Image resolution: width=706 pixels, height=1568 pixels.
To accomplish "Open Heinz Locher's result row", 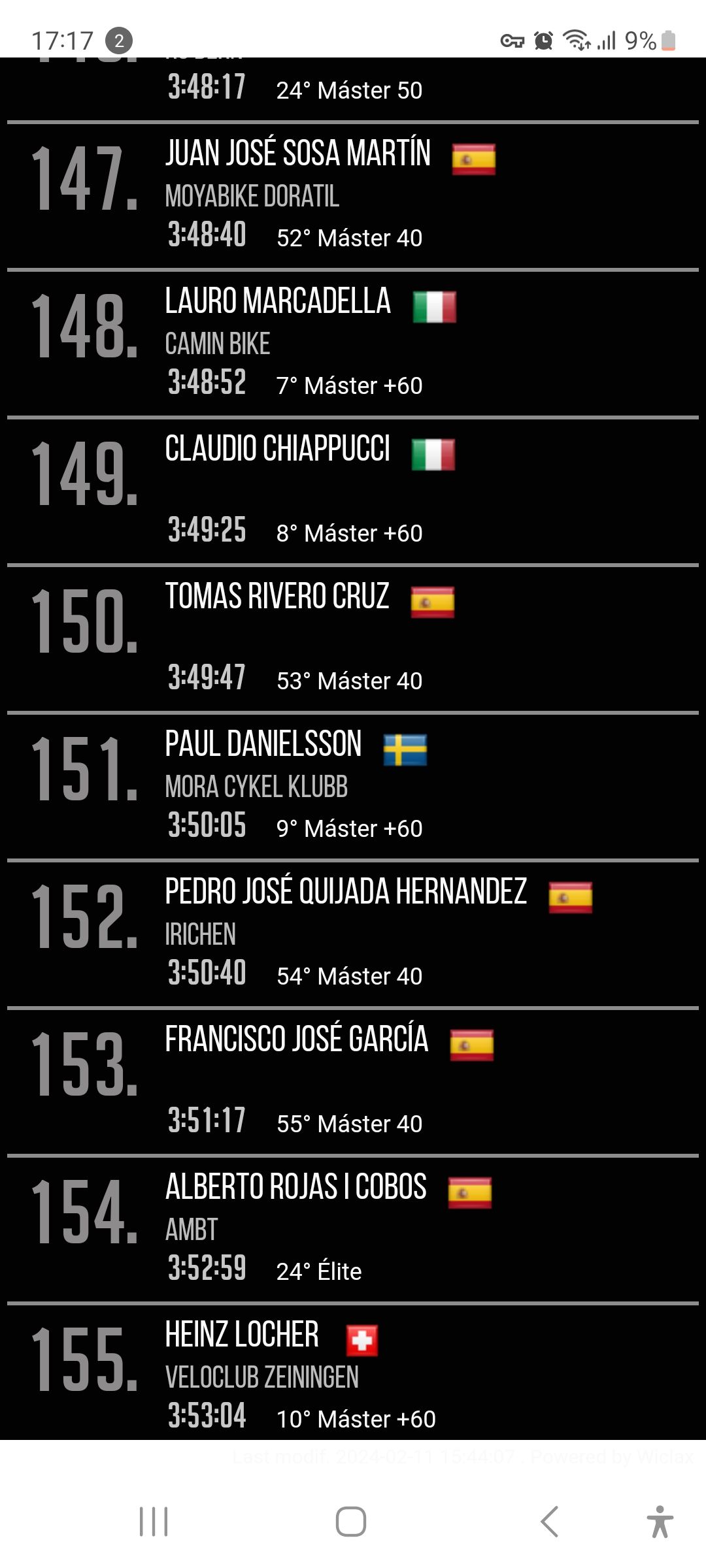I will (x=353, y=1372).
